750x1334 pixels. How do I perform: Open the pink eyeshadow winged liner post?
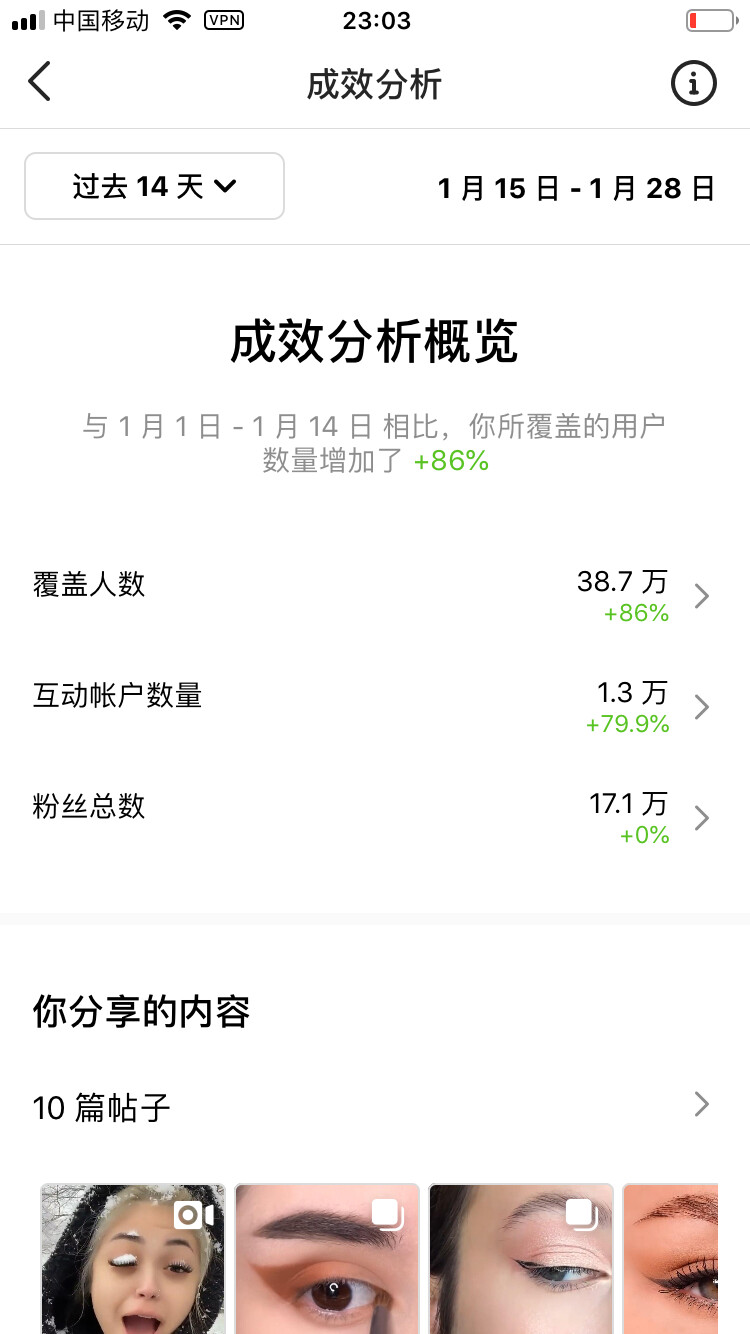coord(521,1259)
